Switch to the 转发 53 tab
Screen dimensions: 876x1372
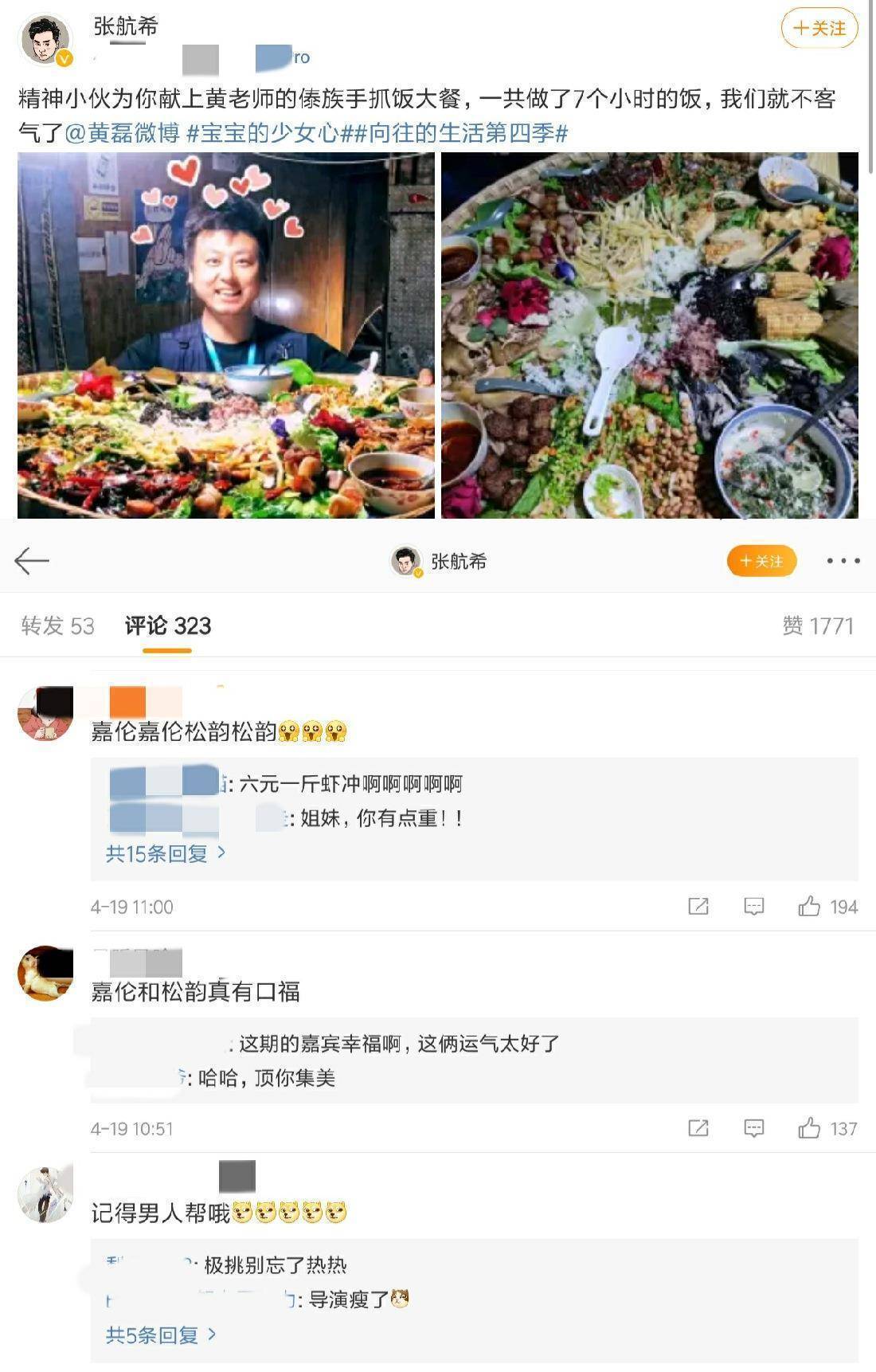point(57,626)
